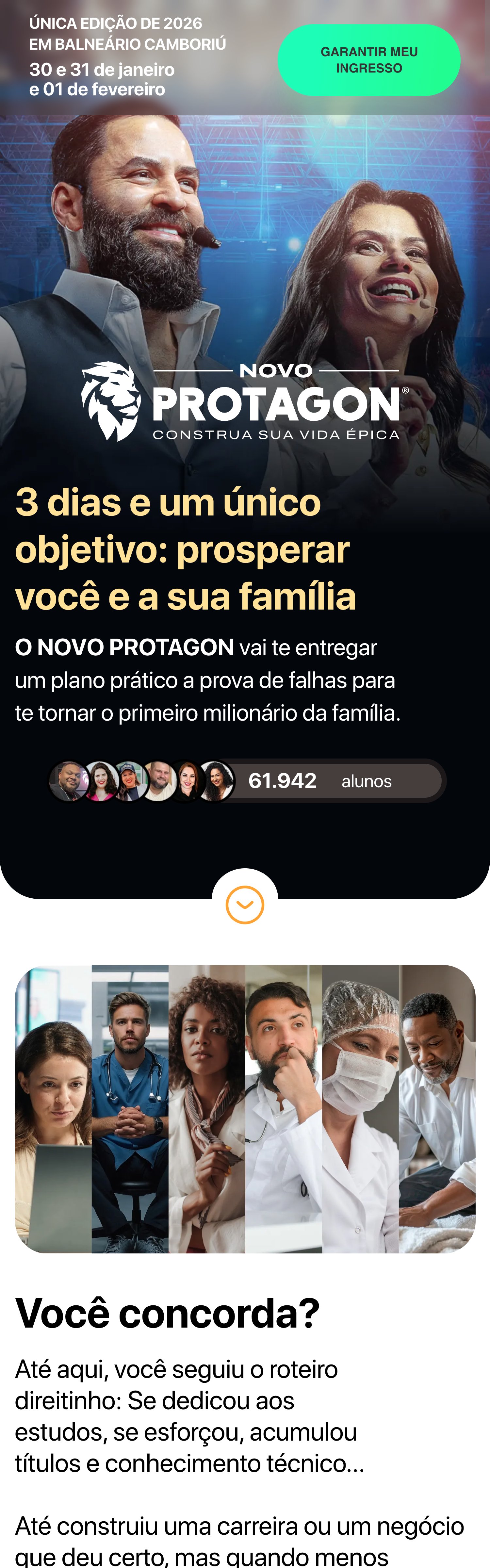Tap the orange down-arrow circle
Image resolution: width=490 pixels, height=1568 pixels.
[x=245, y=905]
